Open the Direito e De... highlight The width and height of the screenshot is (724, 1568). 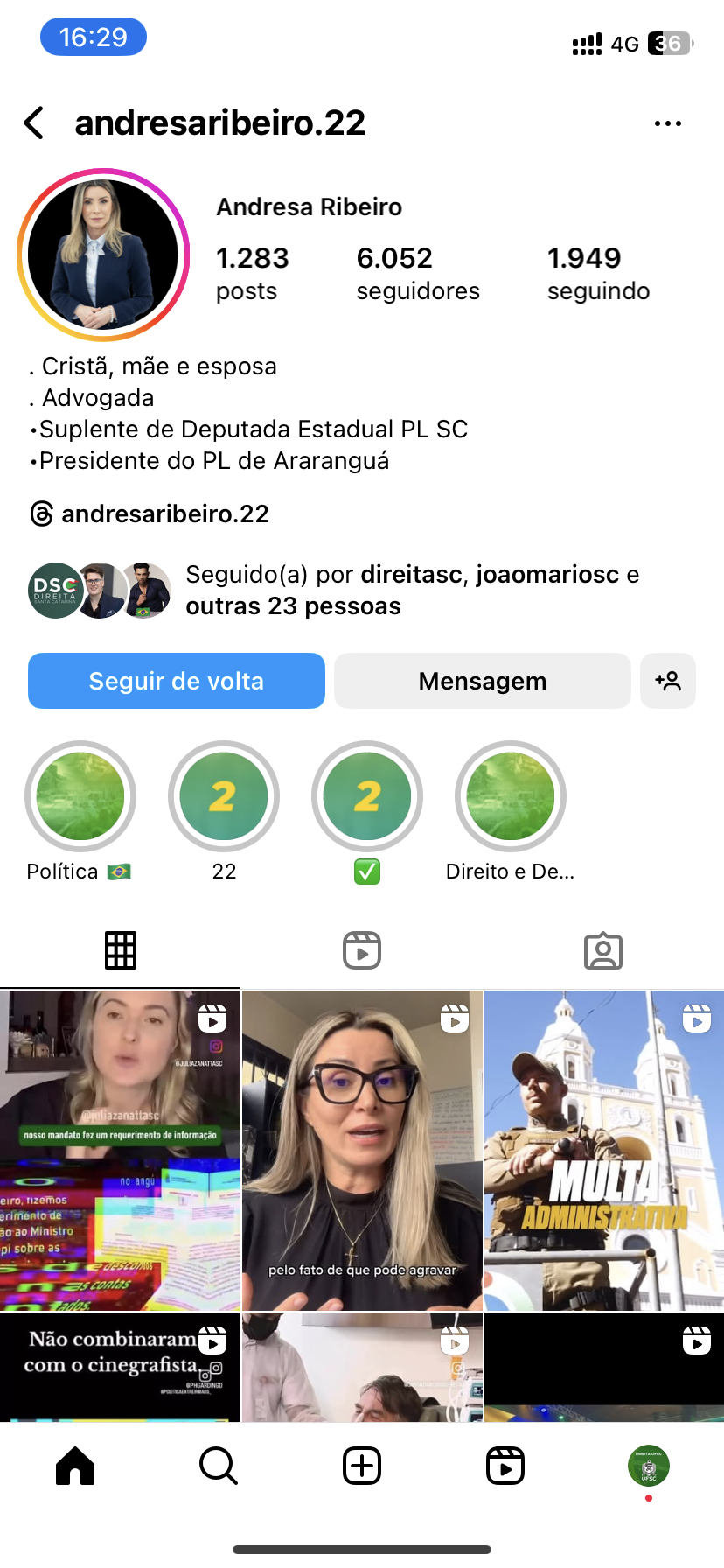tap(511, 796)
